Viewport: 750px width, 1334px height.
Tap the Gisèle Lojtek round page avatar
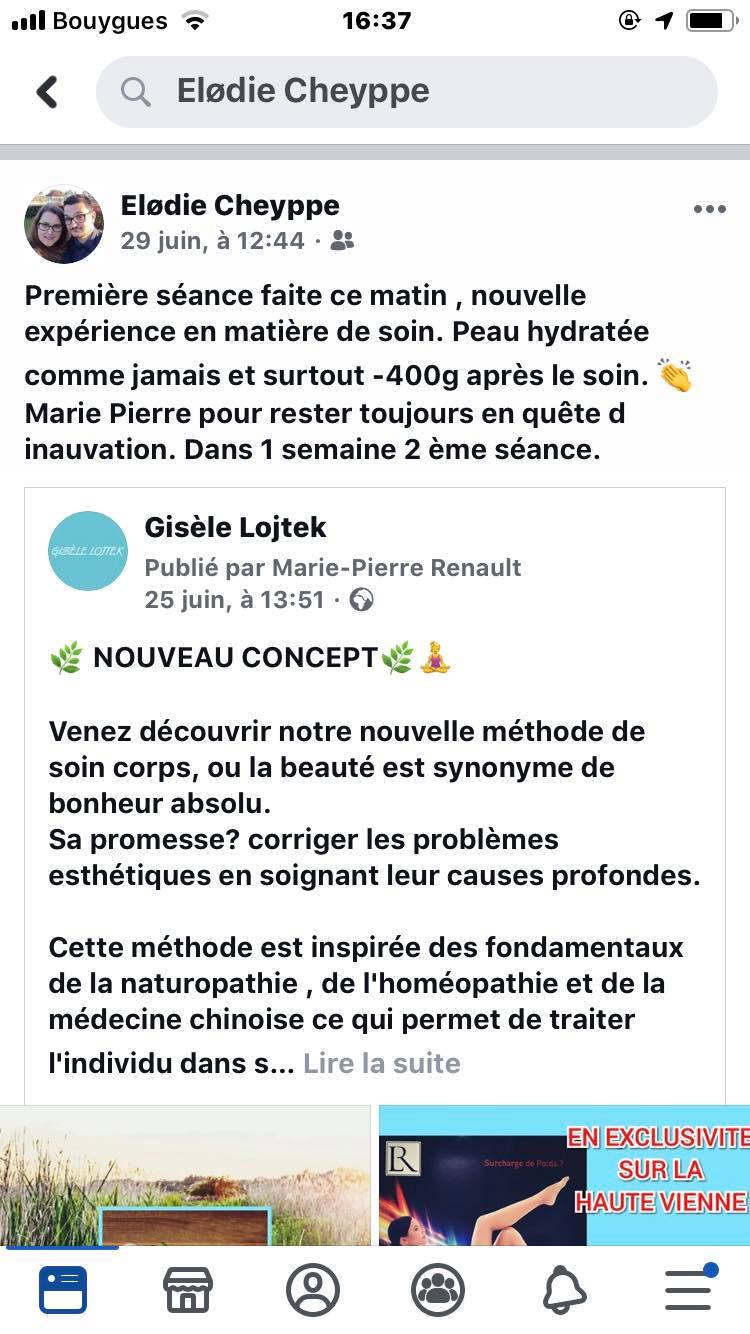(x=88, y=551)
